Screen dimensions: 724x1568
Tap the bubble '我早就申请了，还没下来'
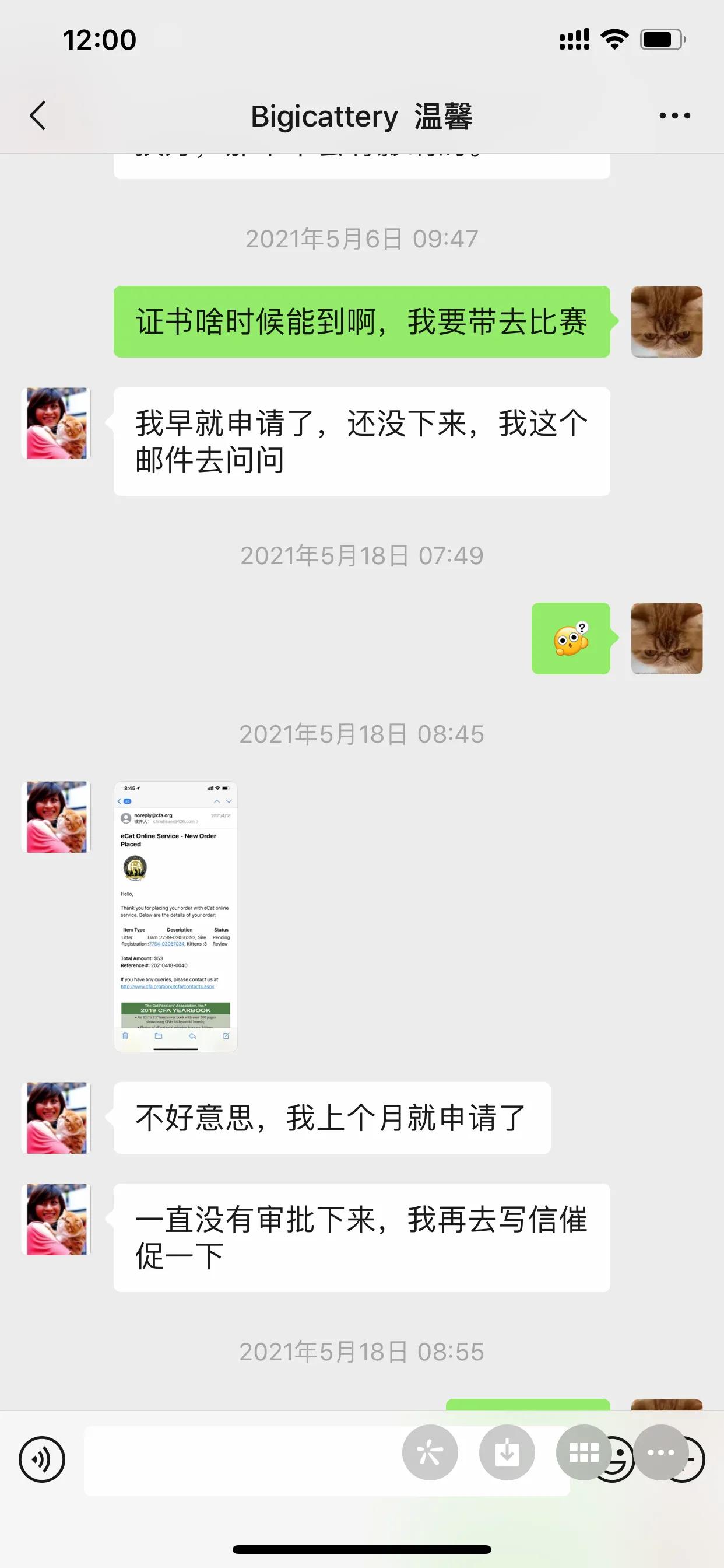(x=361, y=440)
